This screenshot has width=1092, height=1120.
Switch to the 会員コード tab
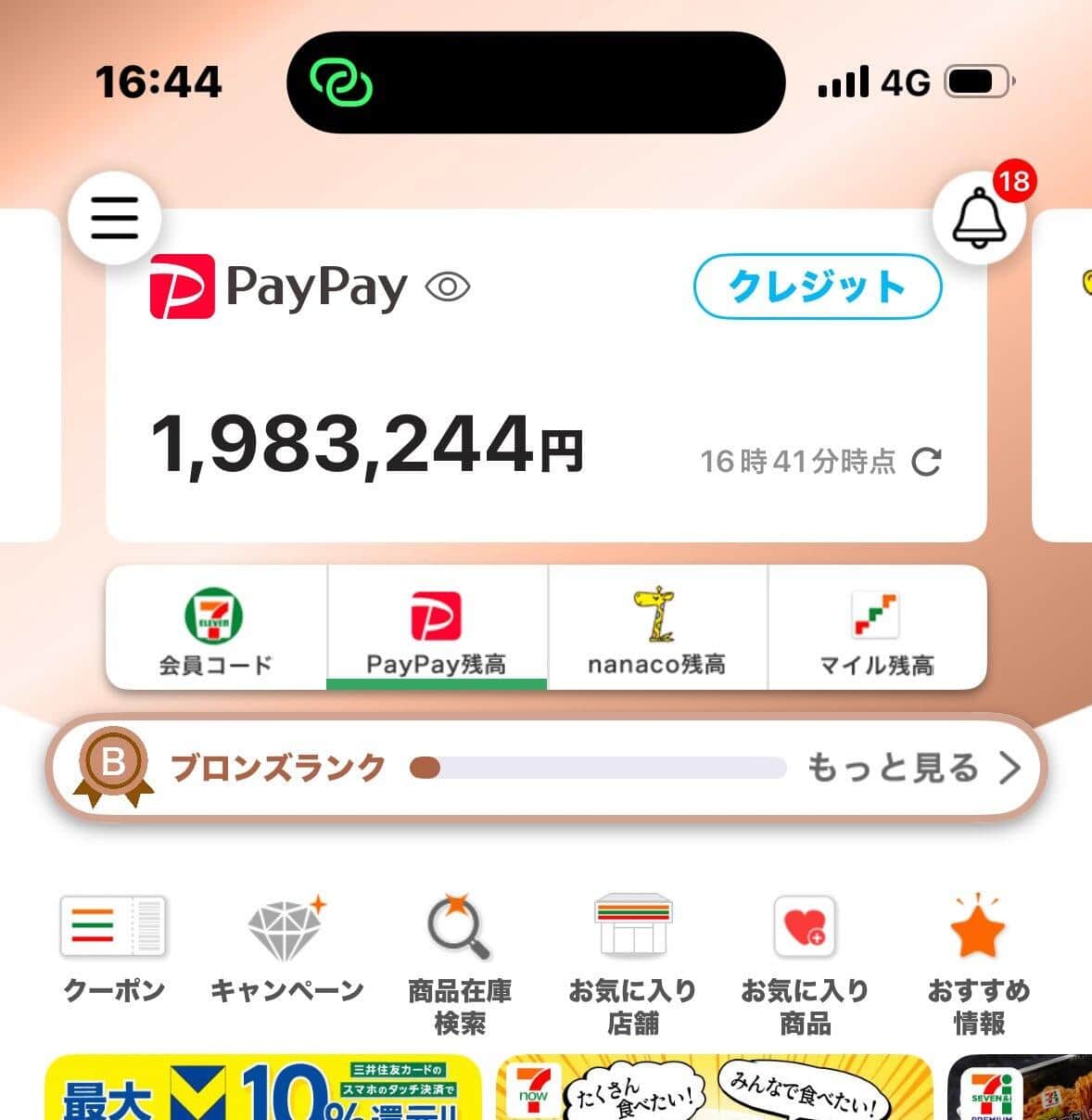pos(216,629)
